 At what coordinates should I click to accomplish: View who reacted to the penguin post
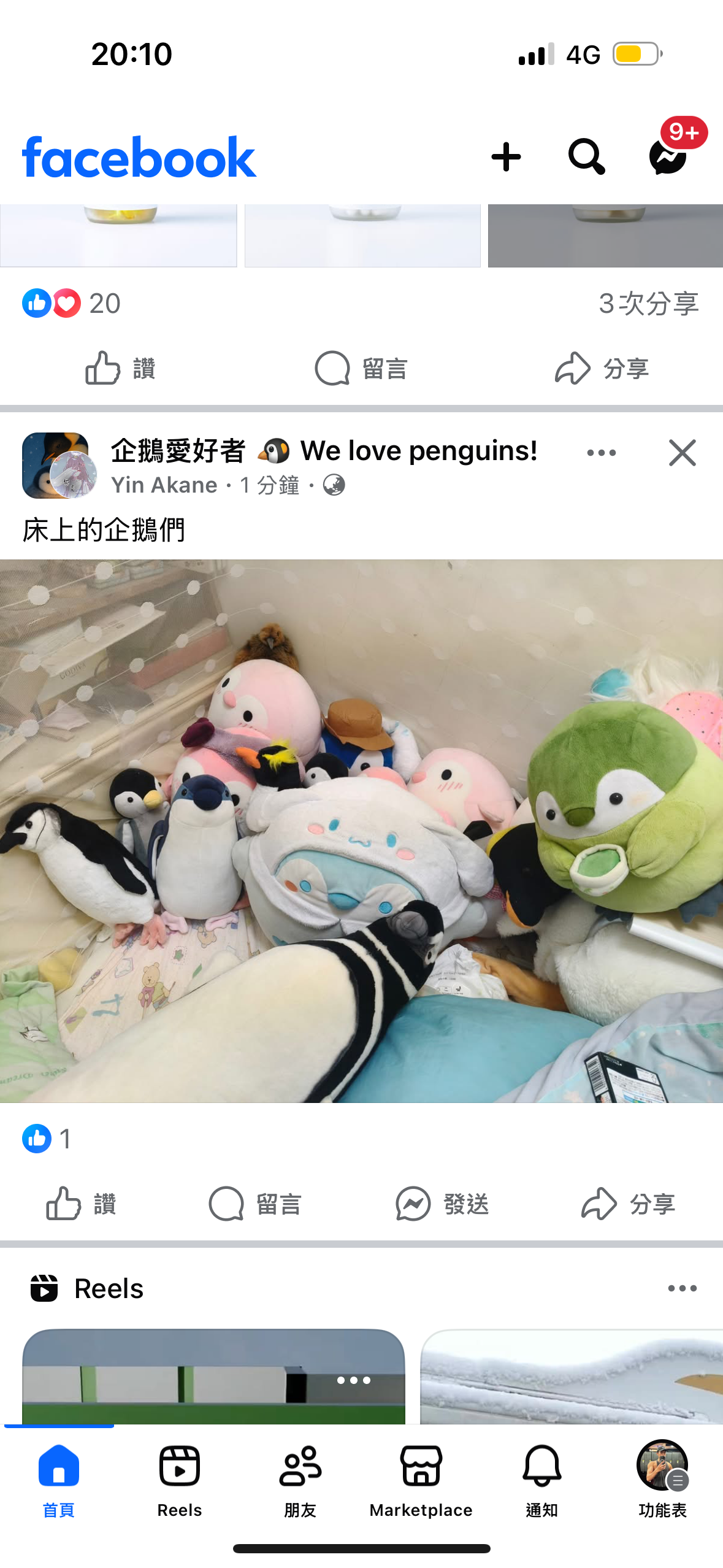tap(47, 1139)
